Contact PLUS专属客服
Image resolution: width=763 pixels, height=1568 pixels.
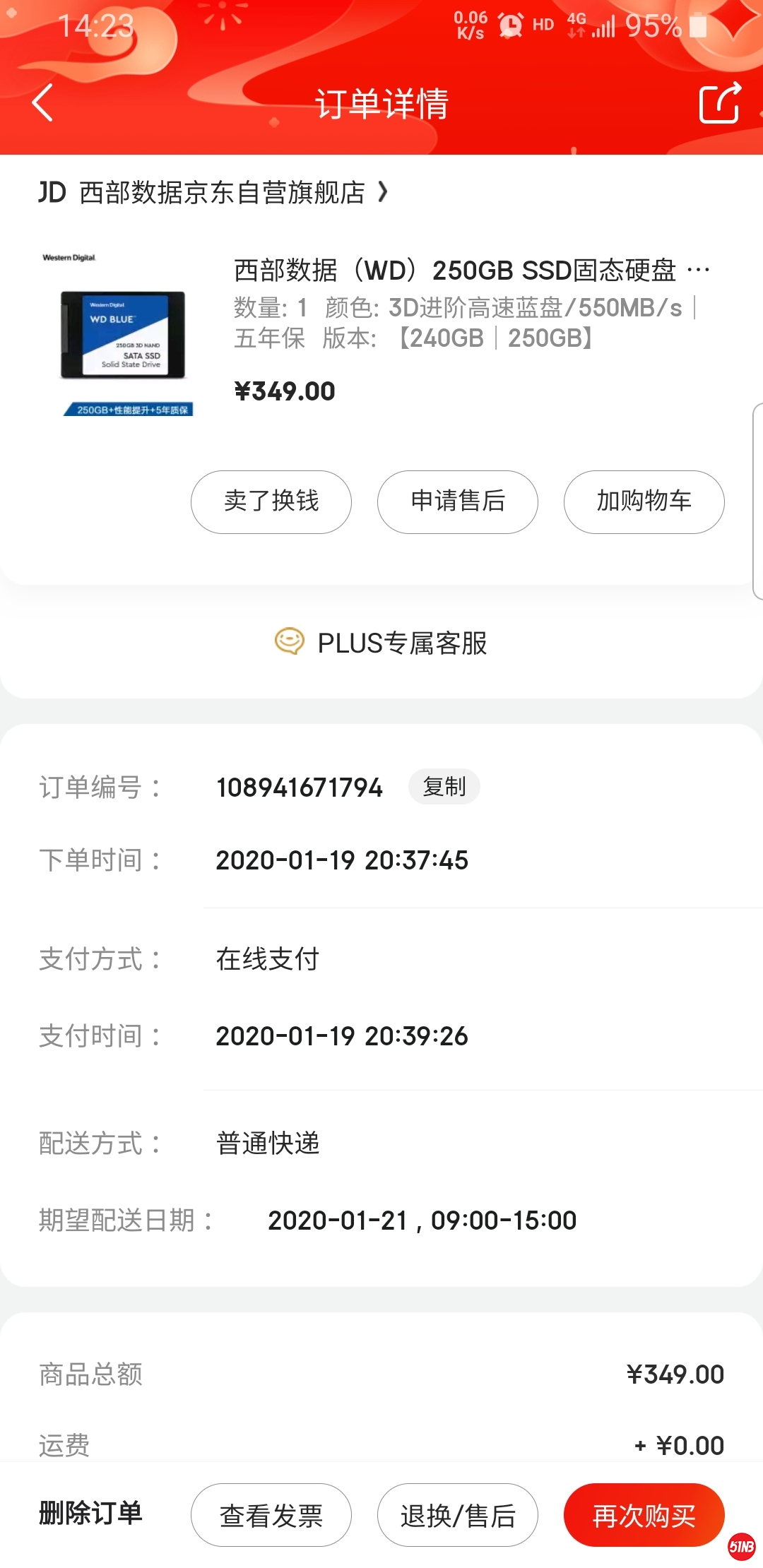[x=381, y=643]
